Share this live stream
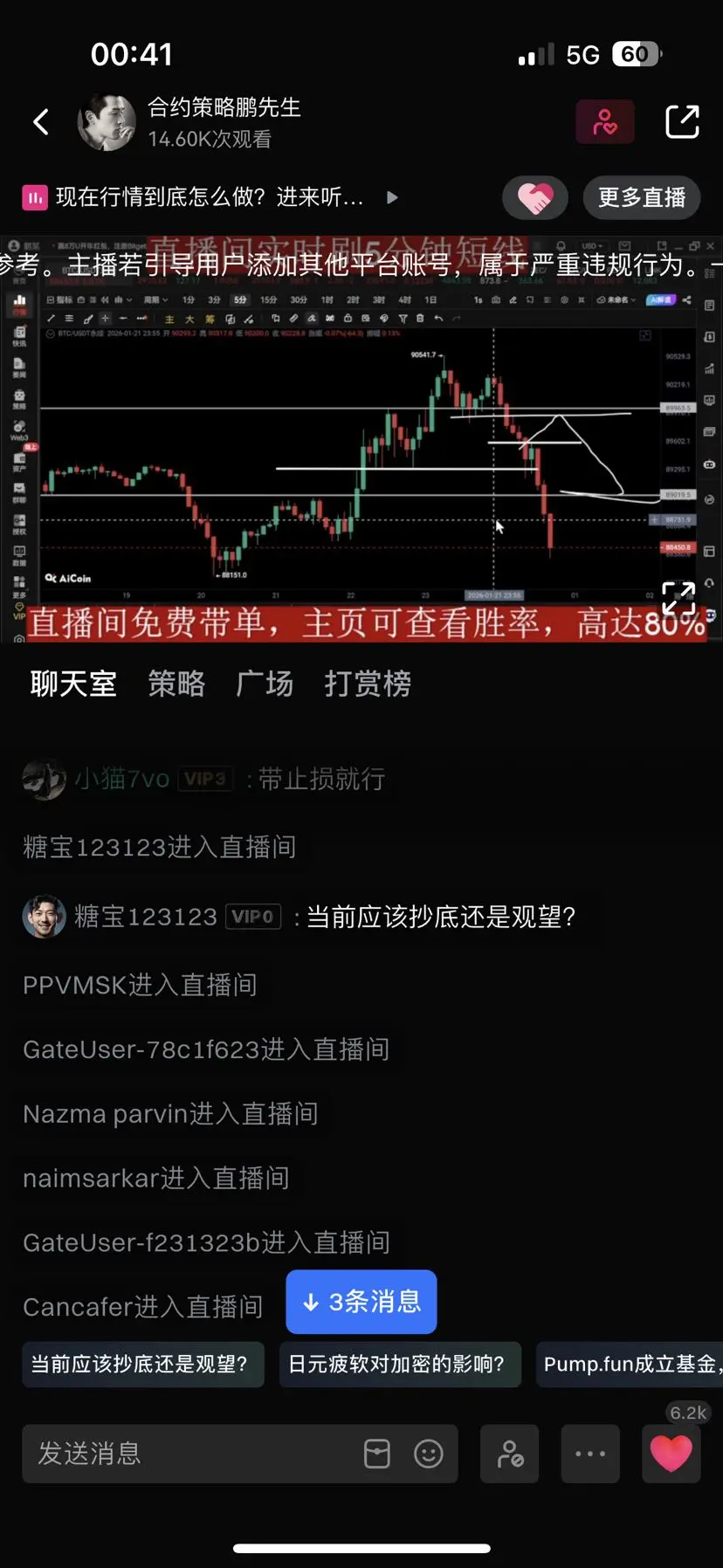The image size is (723, 1568). tap(682, 122)
